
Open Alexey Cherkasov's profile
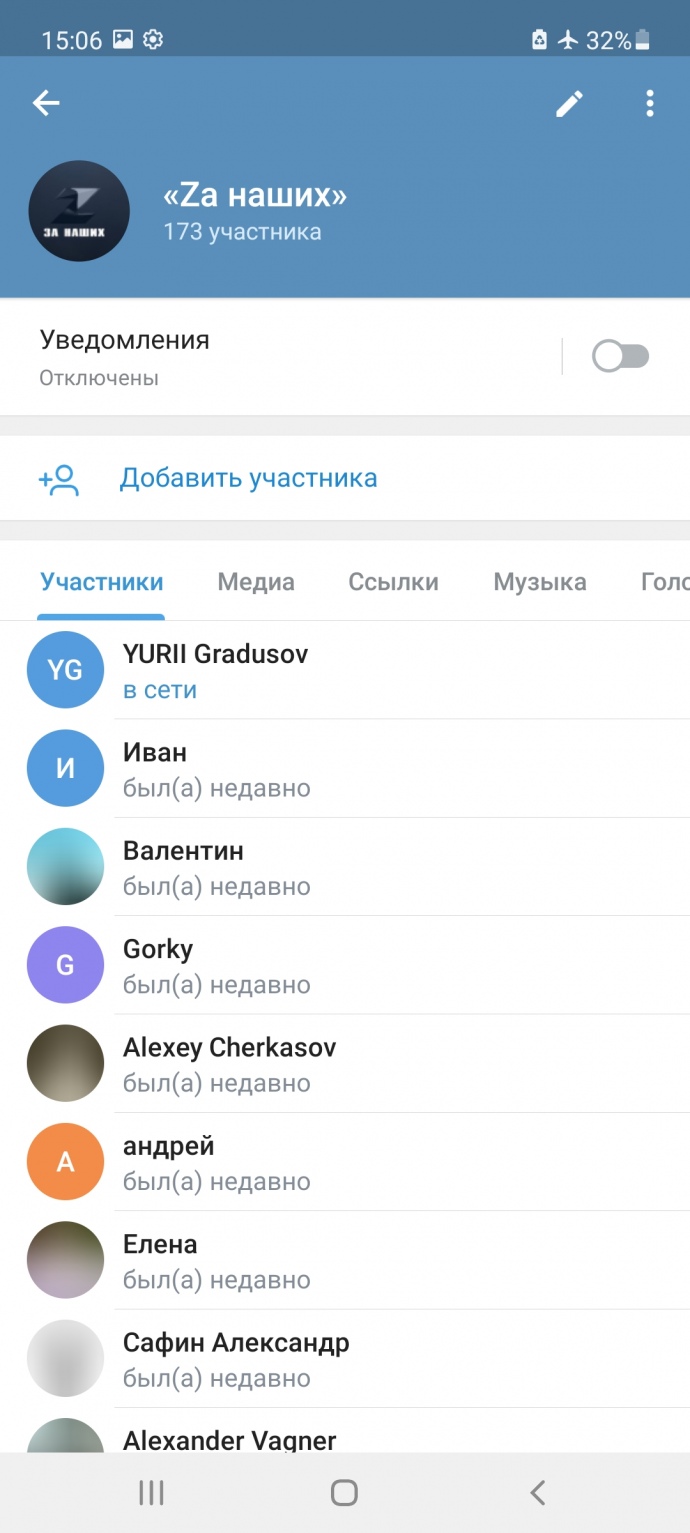click(x=345, y=1063)
